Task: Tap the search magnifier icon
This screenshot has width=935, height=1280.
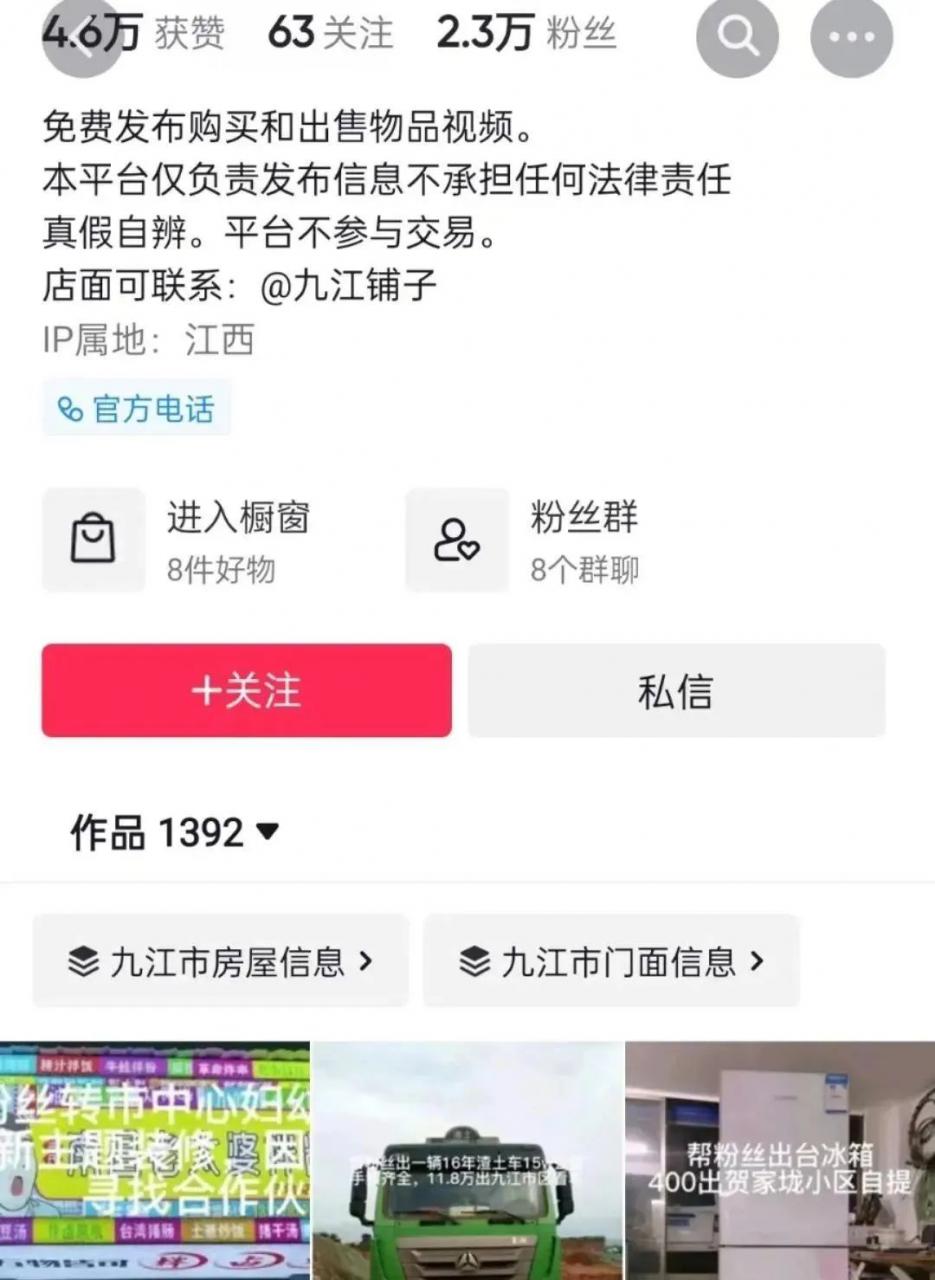Action: [x=737, y=38]
